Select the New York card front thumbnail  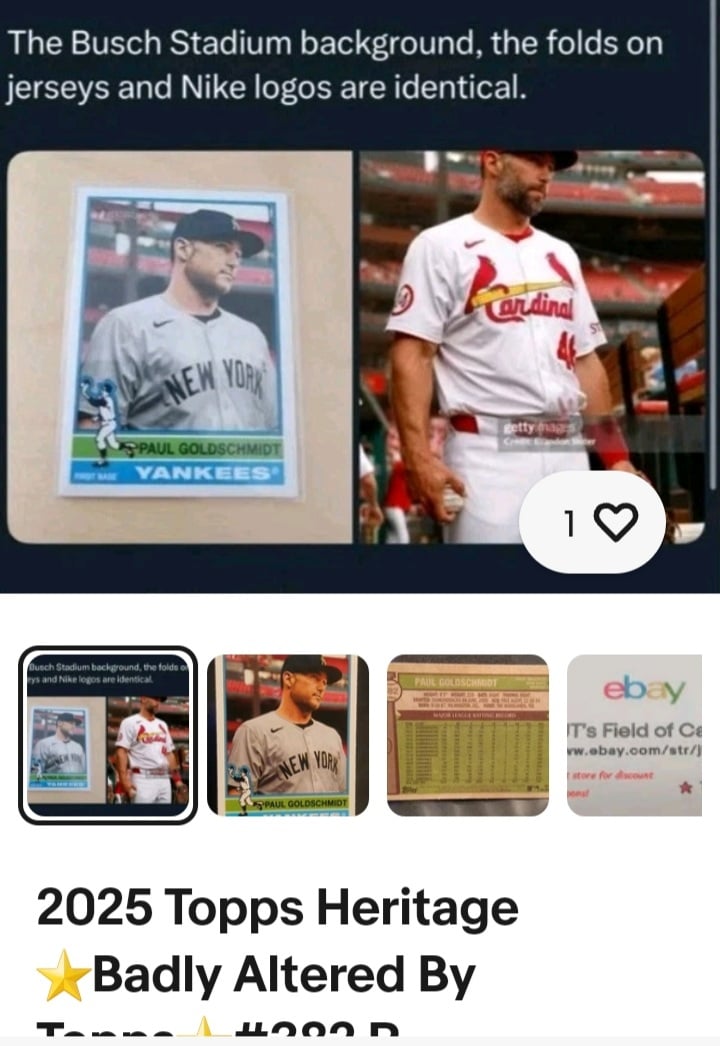pyautogui.click(x=288, y=735)
